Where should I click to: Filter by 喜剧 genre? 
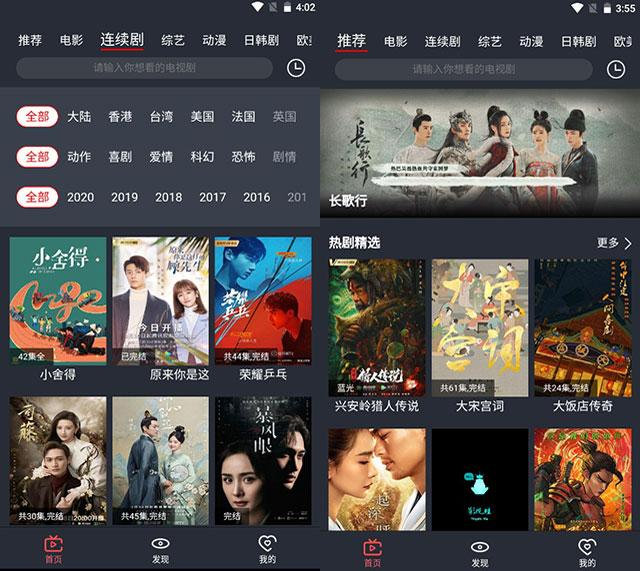[120, 157]
